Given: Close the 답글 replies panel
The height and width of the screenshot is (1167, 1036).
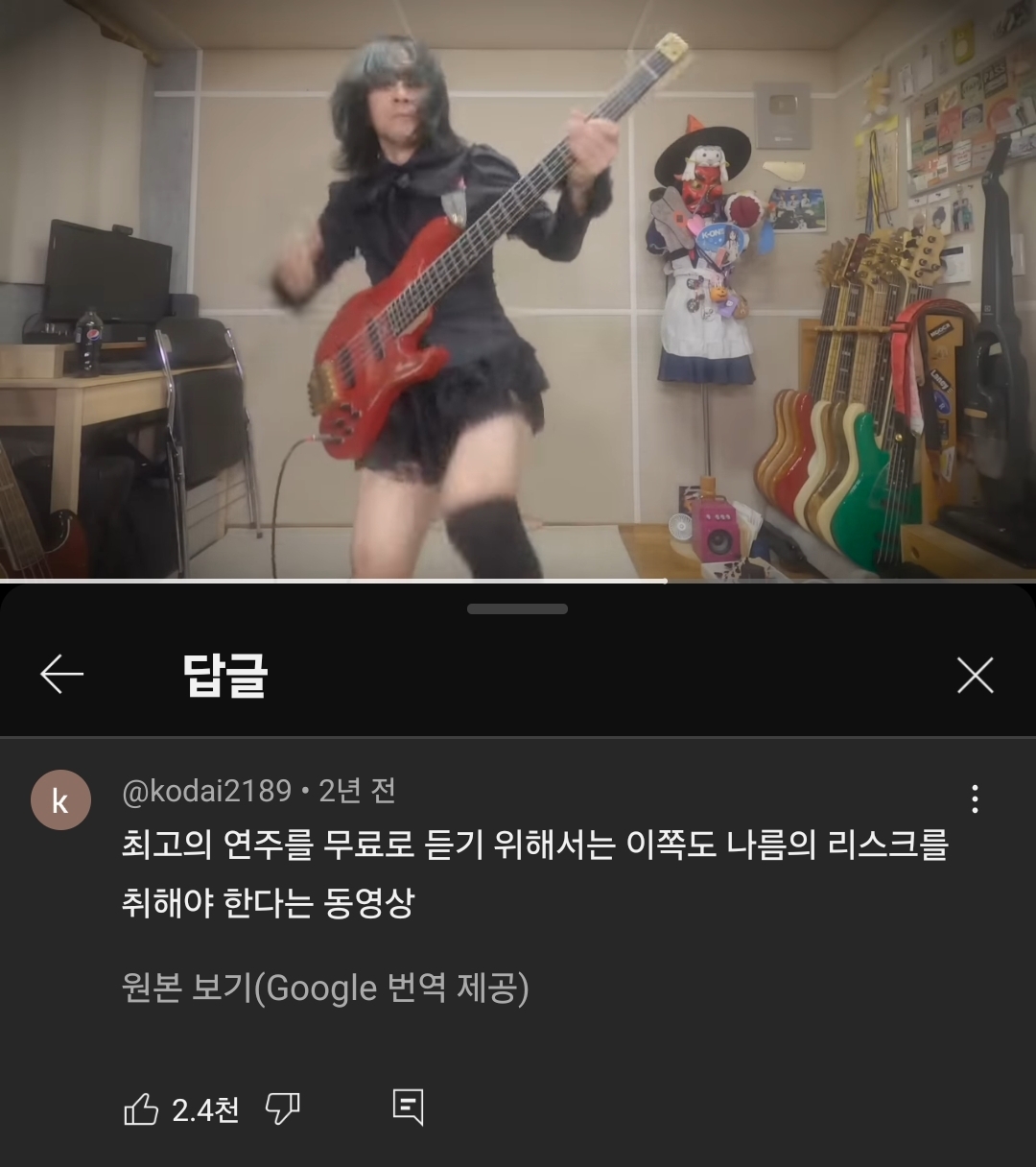Looking at the screenshot, I should point(975,677).
